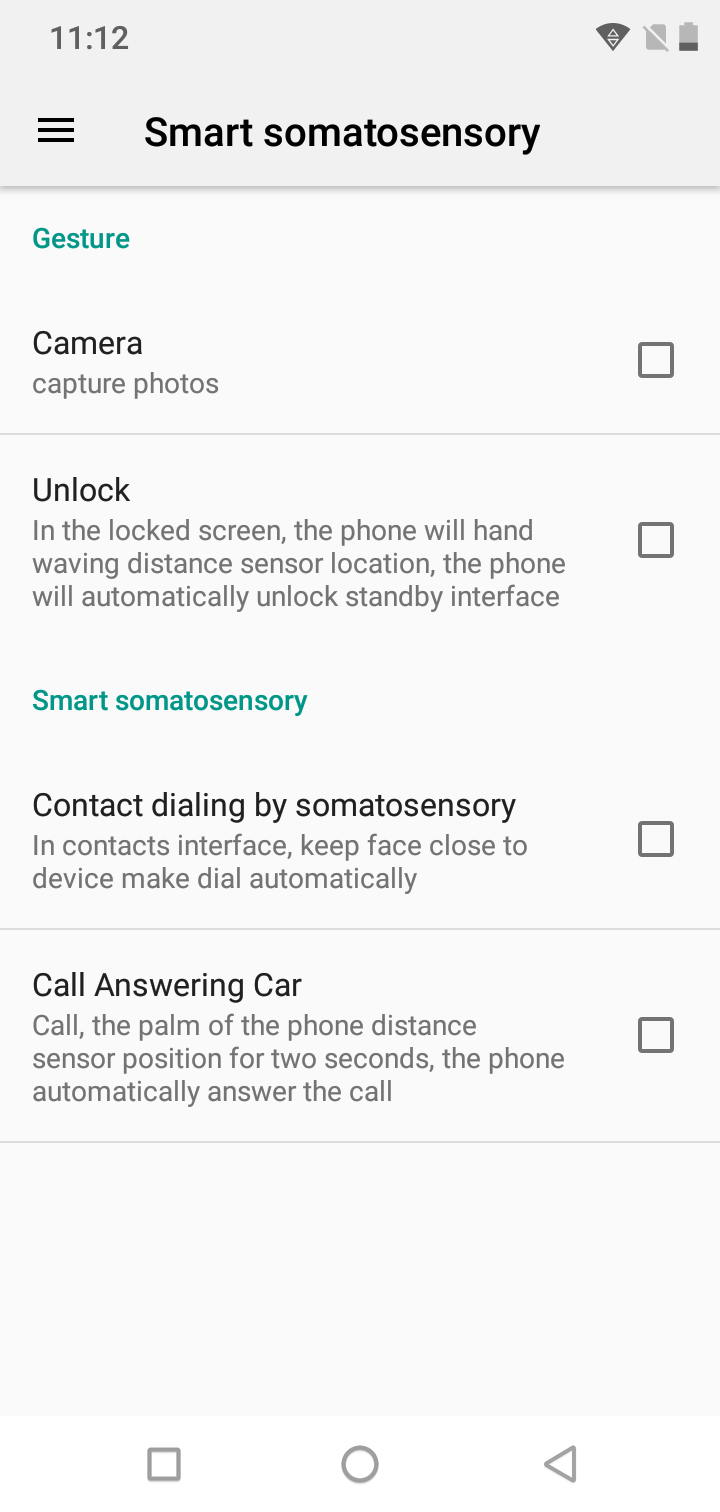
Task: Open recent apps from navigation bar
Action: 164,1464
